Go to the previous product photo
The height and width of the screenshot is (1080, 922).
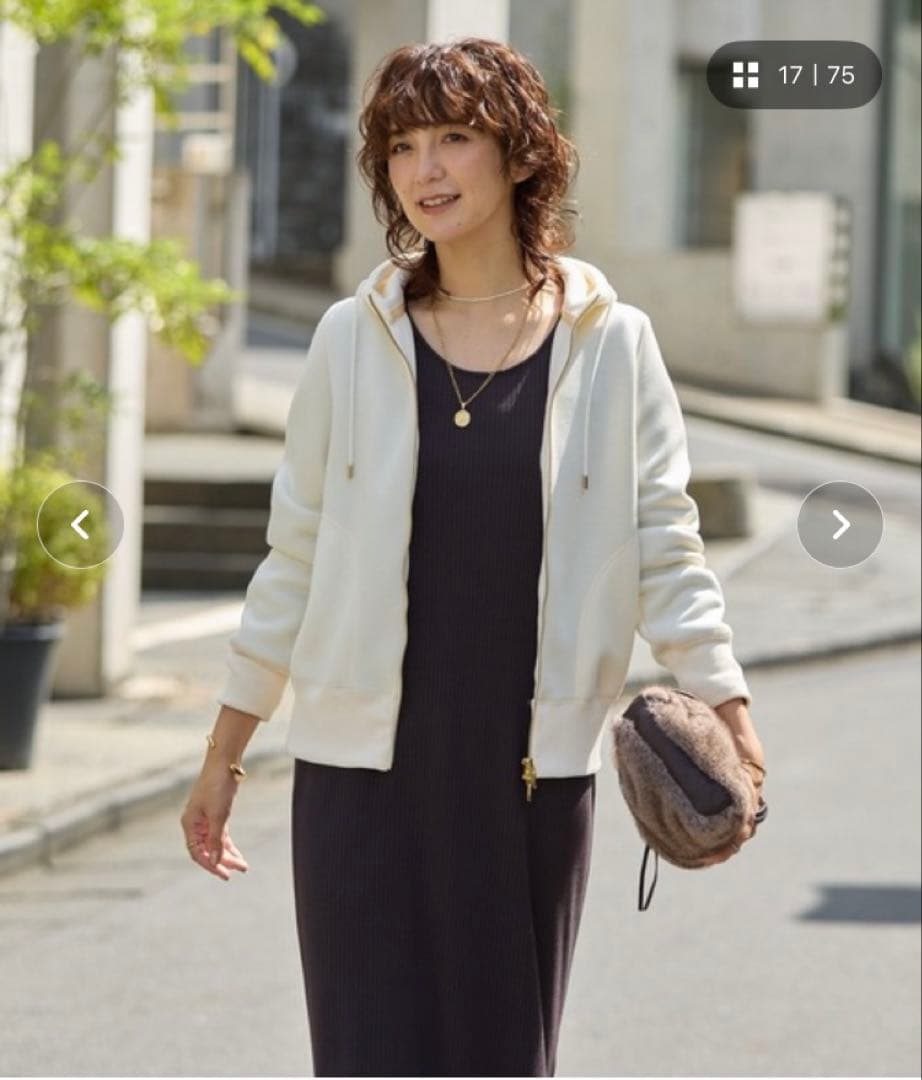pos(80,525)
